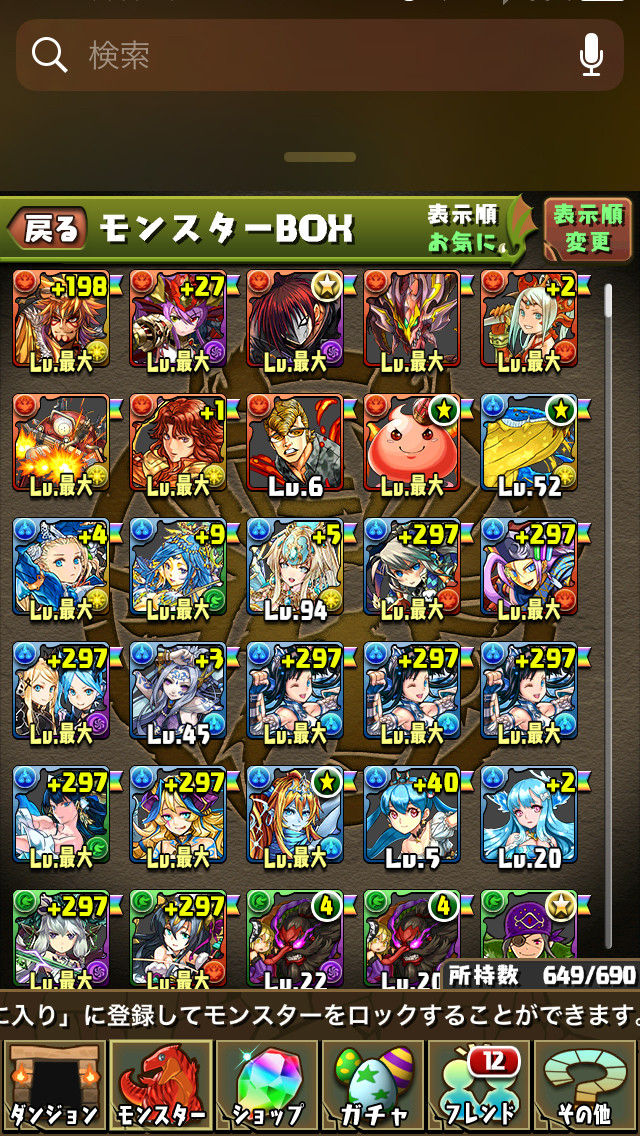Select the red slime monster
The height and width of the screenshot is (1136, 640).
click(412, 444)
